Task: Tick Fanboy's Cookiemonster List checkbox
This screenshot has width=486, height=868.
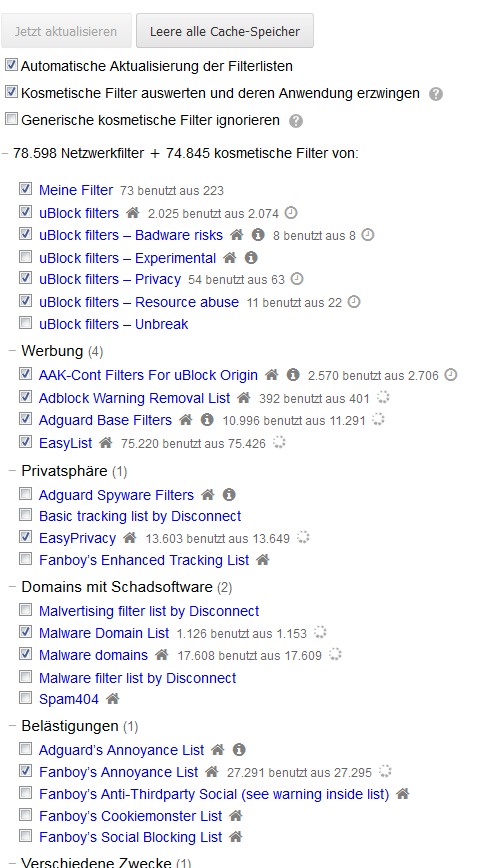Action: coord(25,814)
